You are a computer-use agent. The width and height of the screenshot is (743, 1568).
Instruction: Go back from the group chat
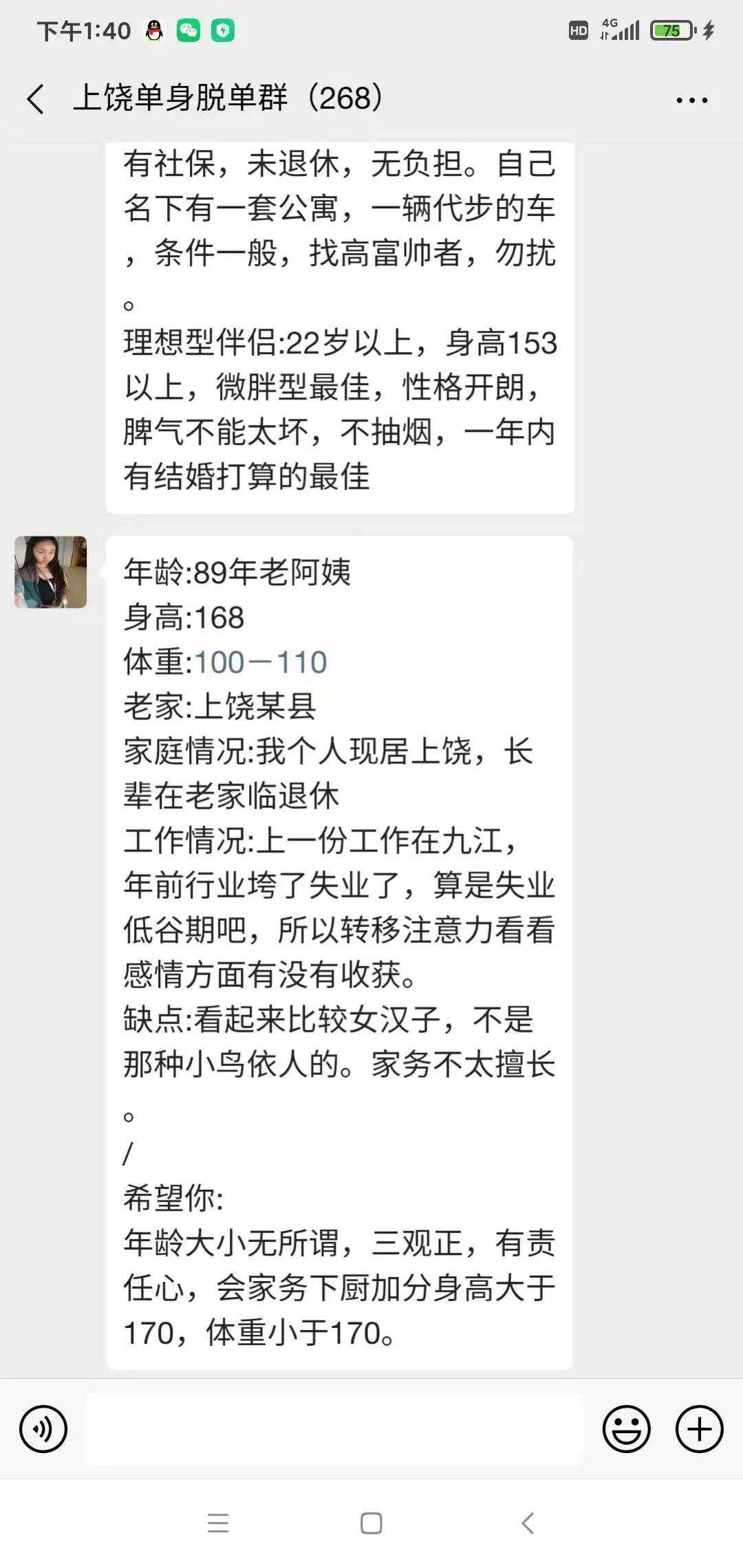pos(36,99)
